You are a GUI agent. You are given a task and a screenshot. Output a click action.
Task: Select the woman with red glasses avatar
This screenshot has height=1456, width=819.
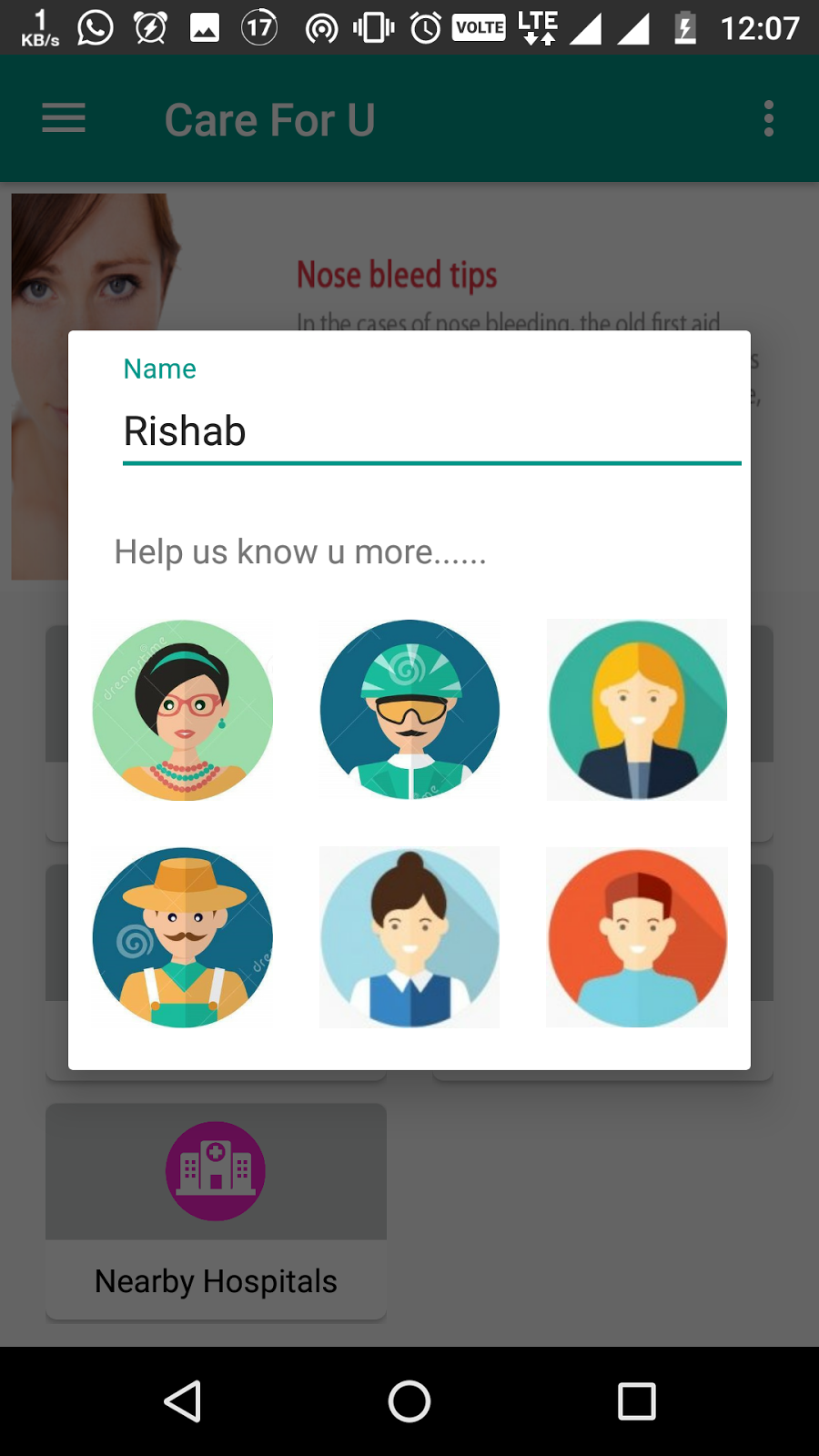183,710
